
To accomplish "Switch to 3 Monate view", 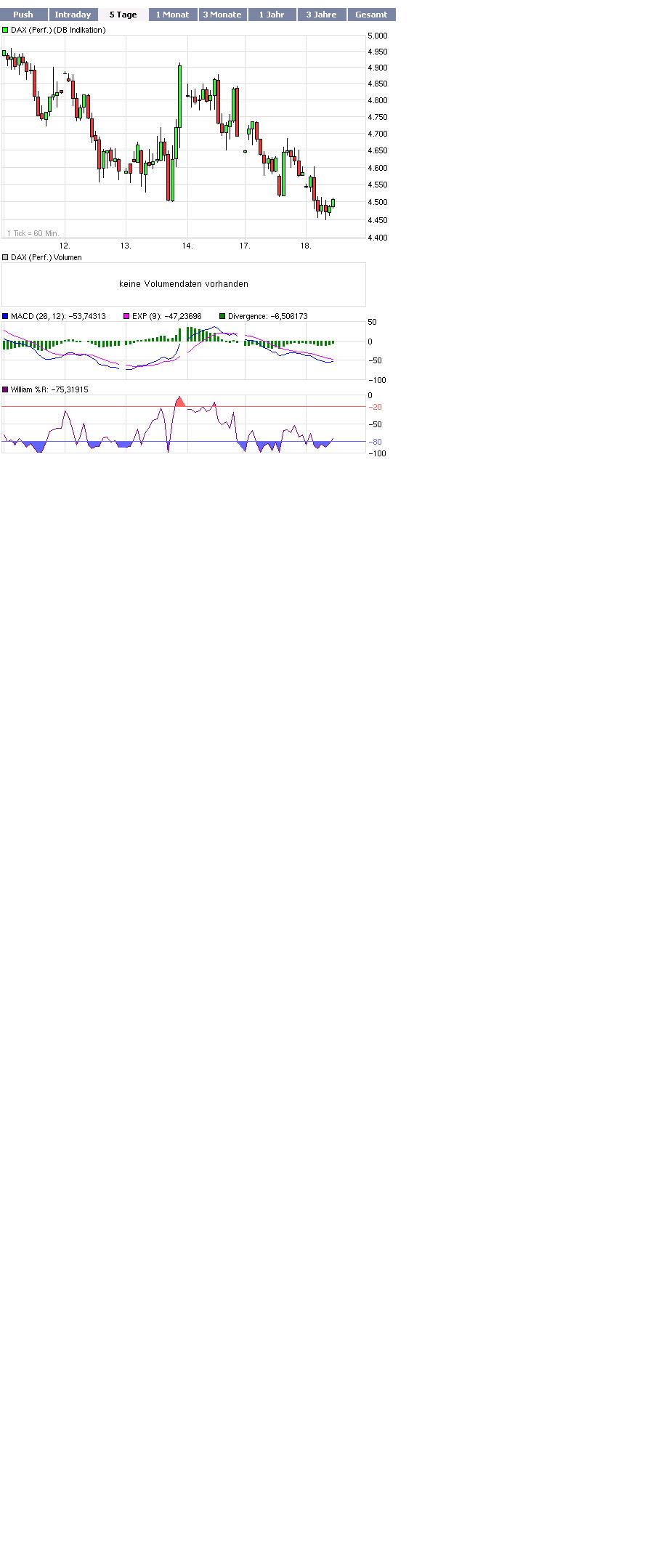I will (x=222, y=15).
